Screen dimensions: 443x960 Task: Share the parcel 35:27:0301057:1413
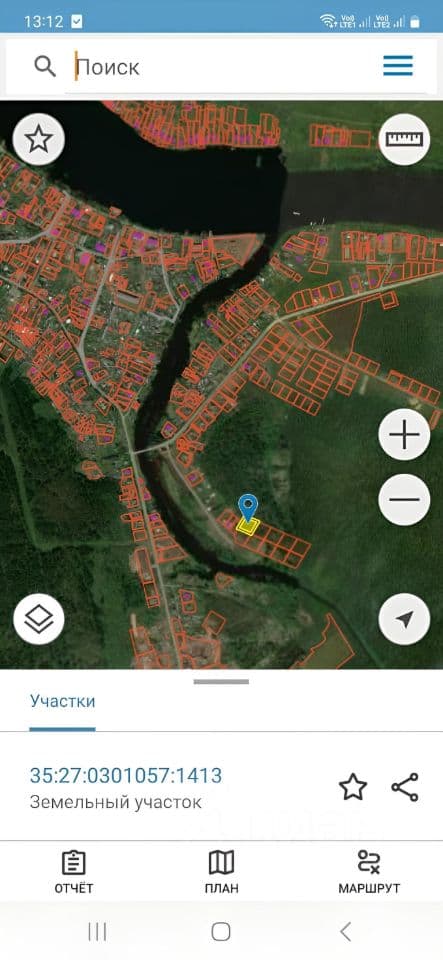pyautogui.click(x=405, y=787)
